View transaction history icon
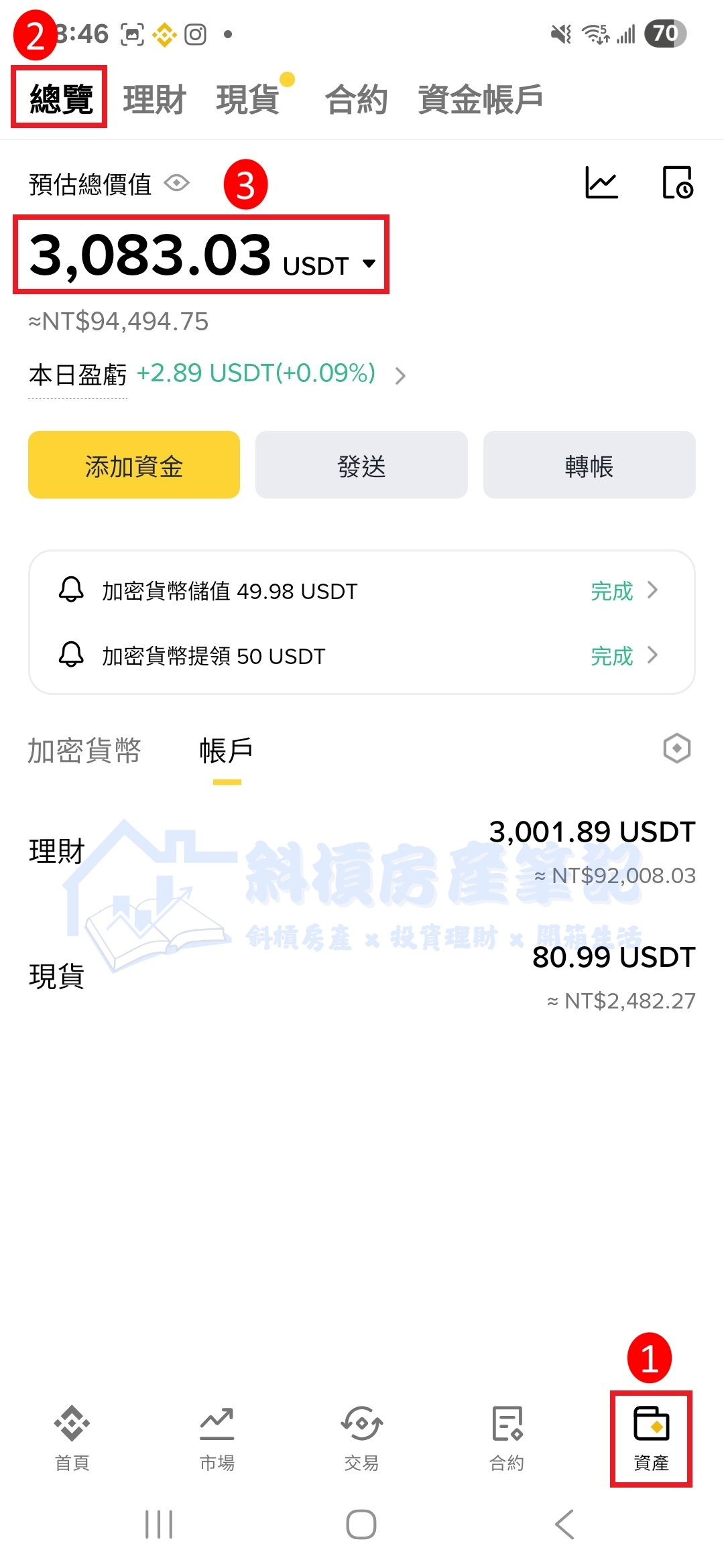 click(x=677, y=183)
